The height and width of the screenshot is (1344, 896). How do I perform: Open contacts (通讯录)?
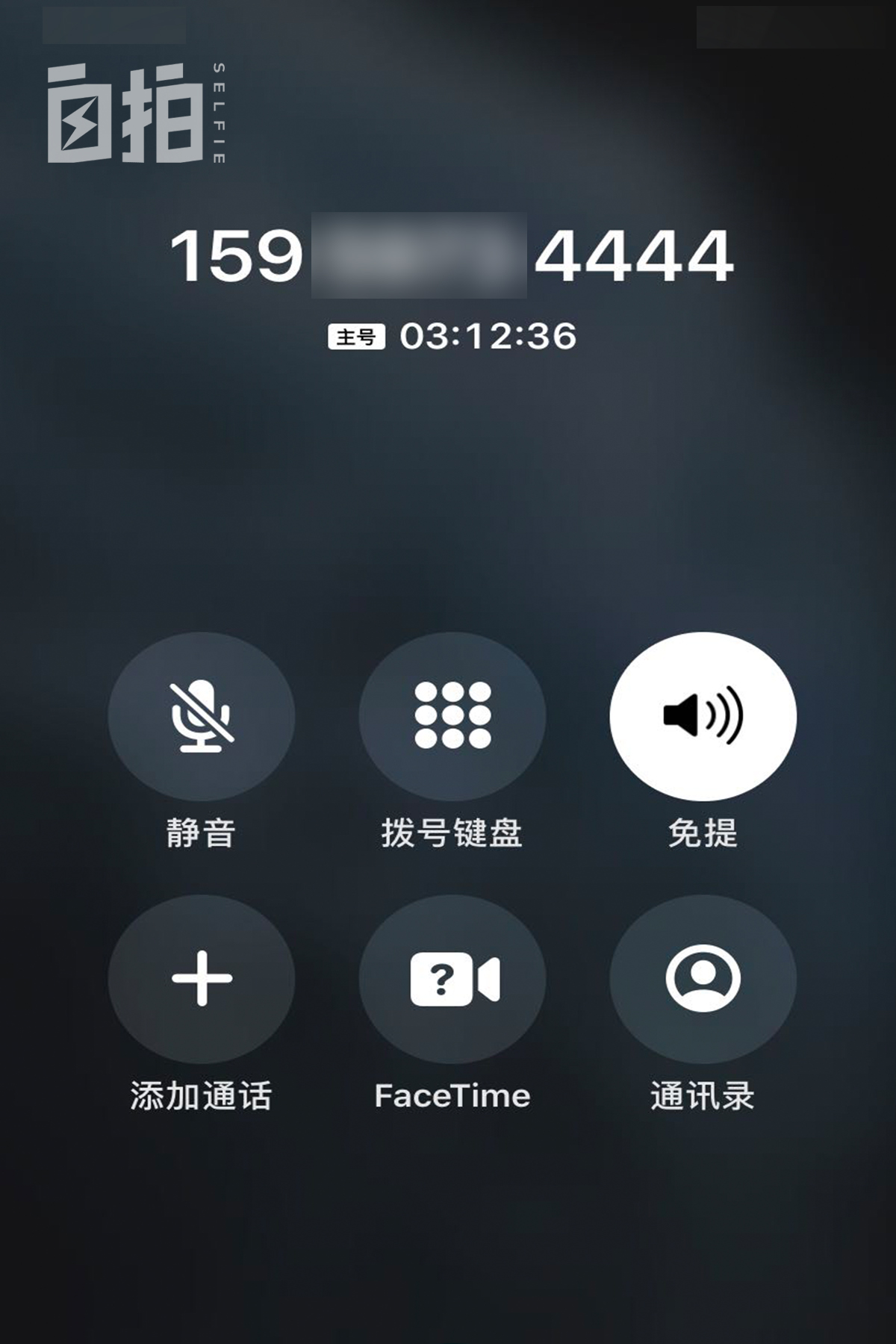tap(703, 979)
